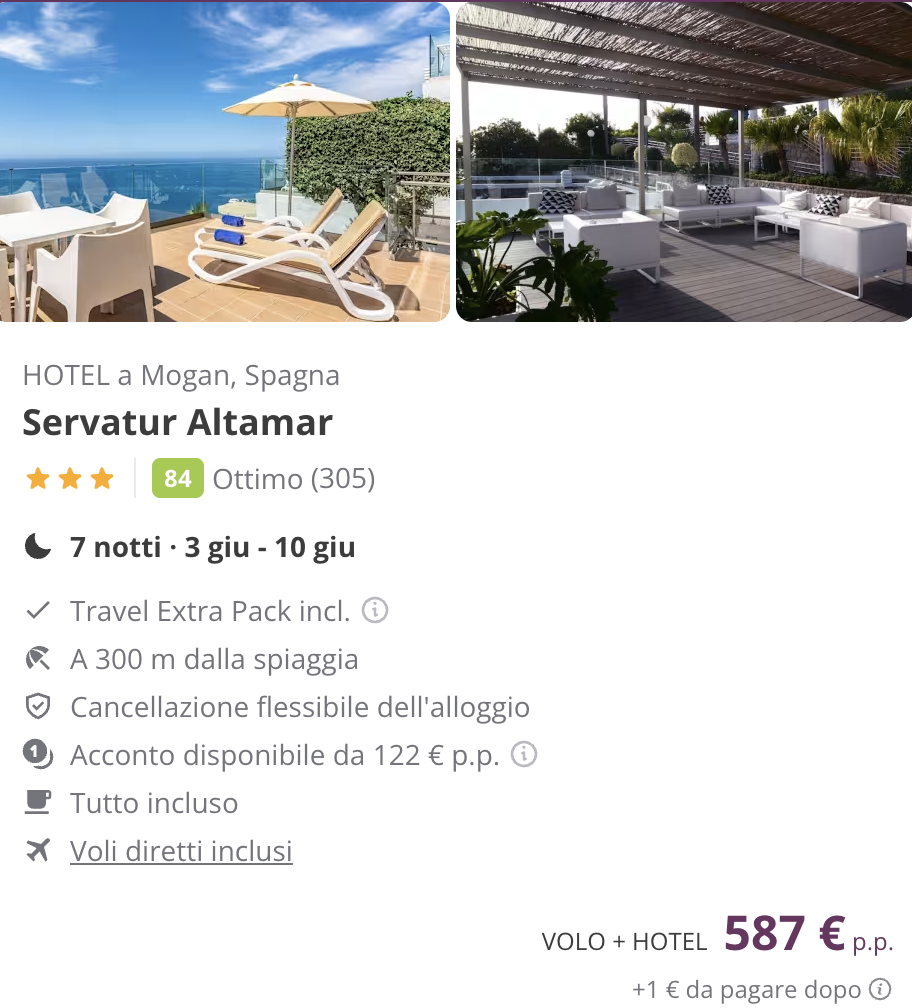
Task: Show info about +1 € pay later
Action: click(x=880, y=989)
